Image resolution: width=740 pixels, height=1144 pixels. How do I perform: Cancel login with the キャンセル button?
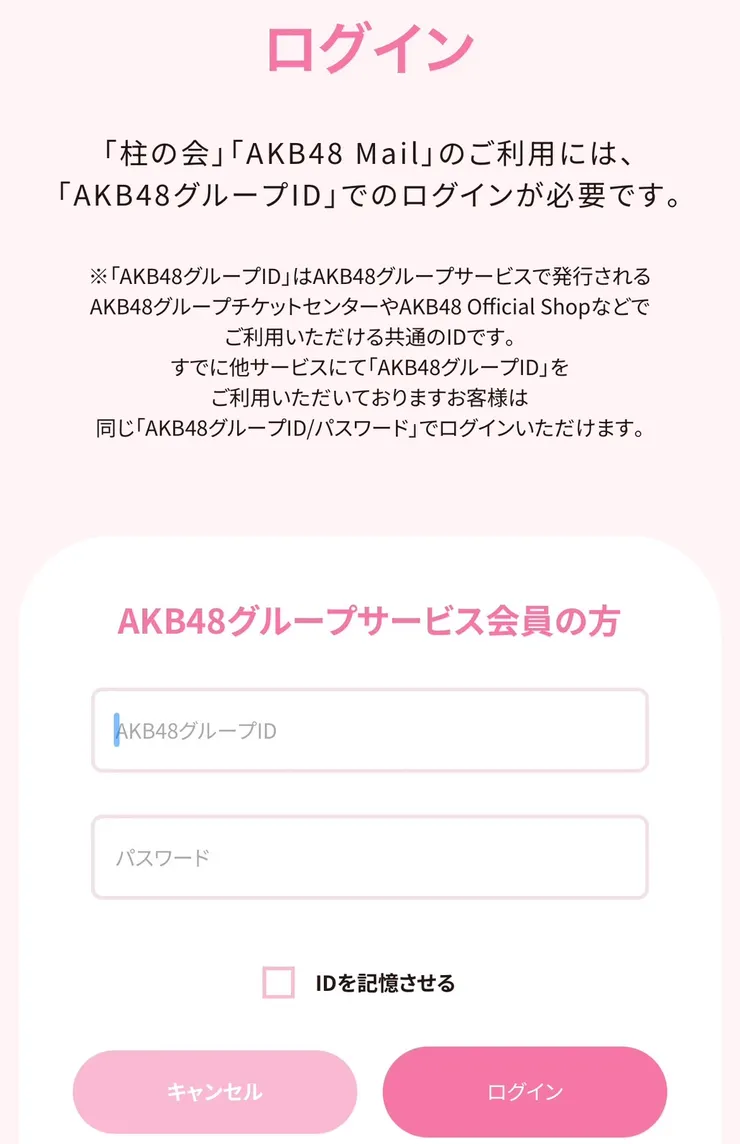tap(214, 1091)
